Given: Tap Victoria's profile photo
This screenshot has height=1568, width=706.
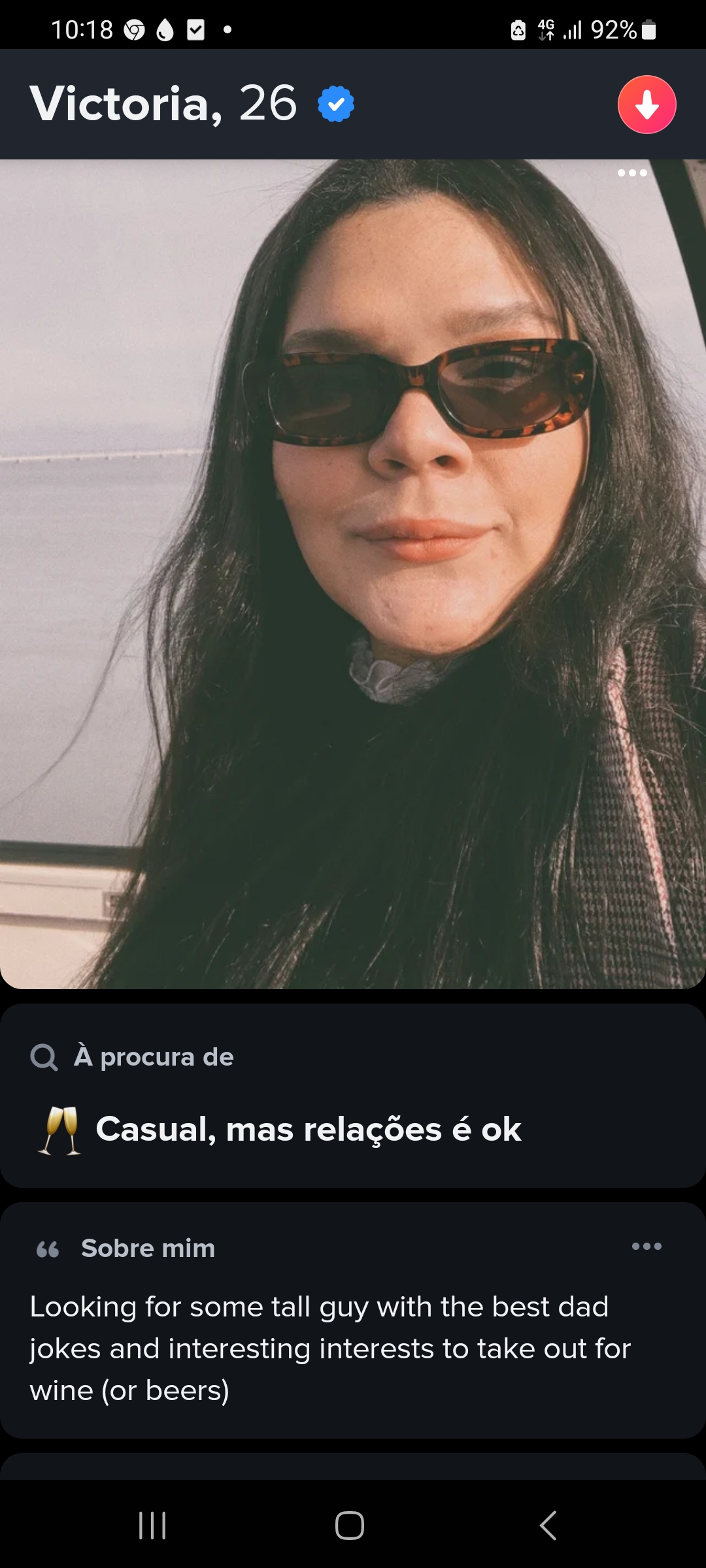Looking at the screenshot, I should 353,574.
